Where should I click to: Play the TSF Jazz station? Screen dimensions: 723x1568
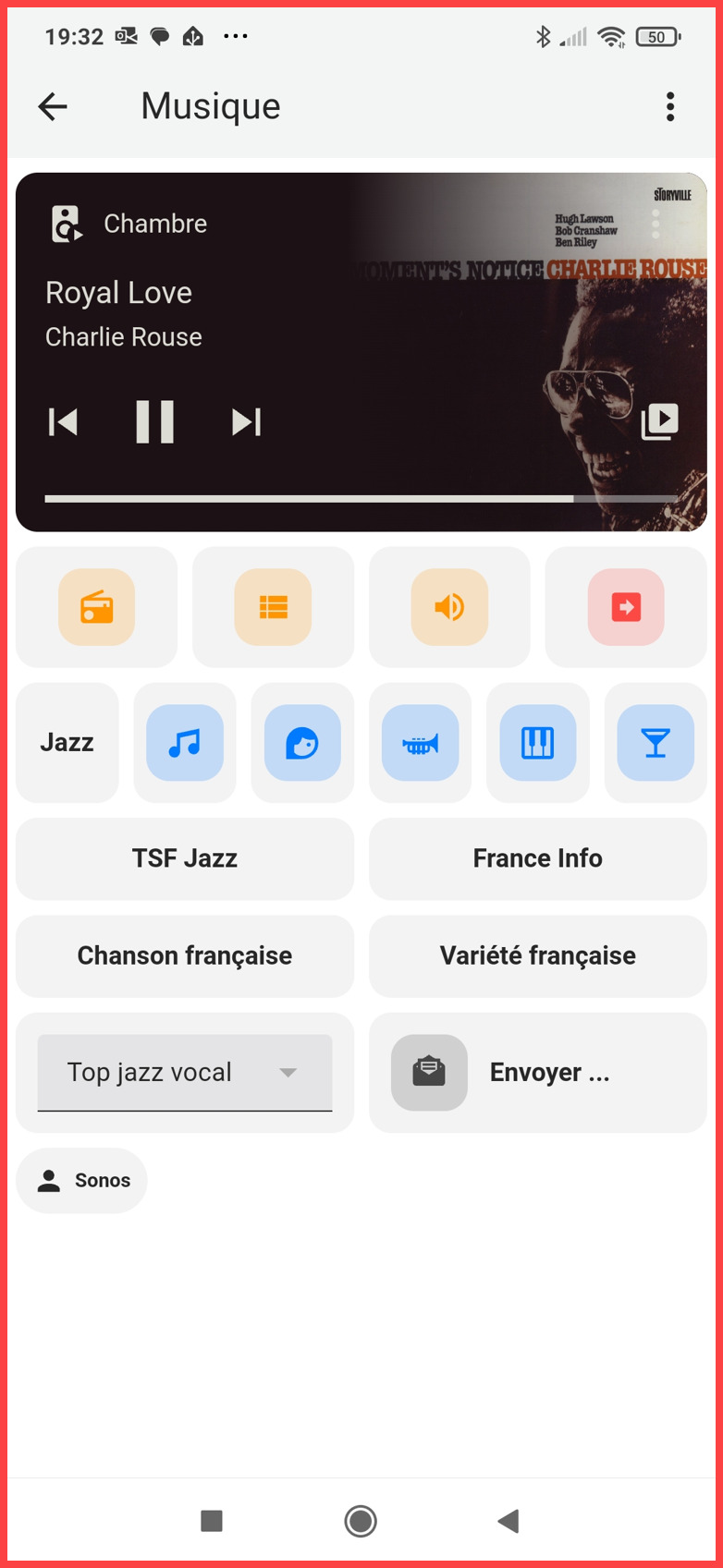pyautogui.click(x=185, y=858)
